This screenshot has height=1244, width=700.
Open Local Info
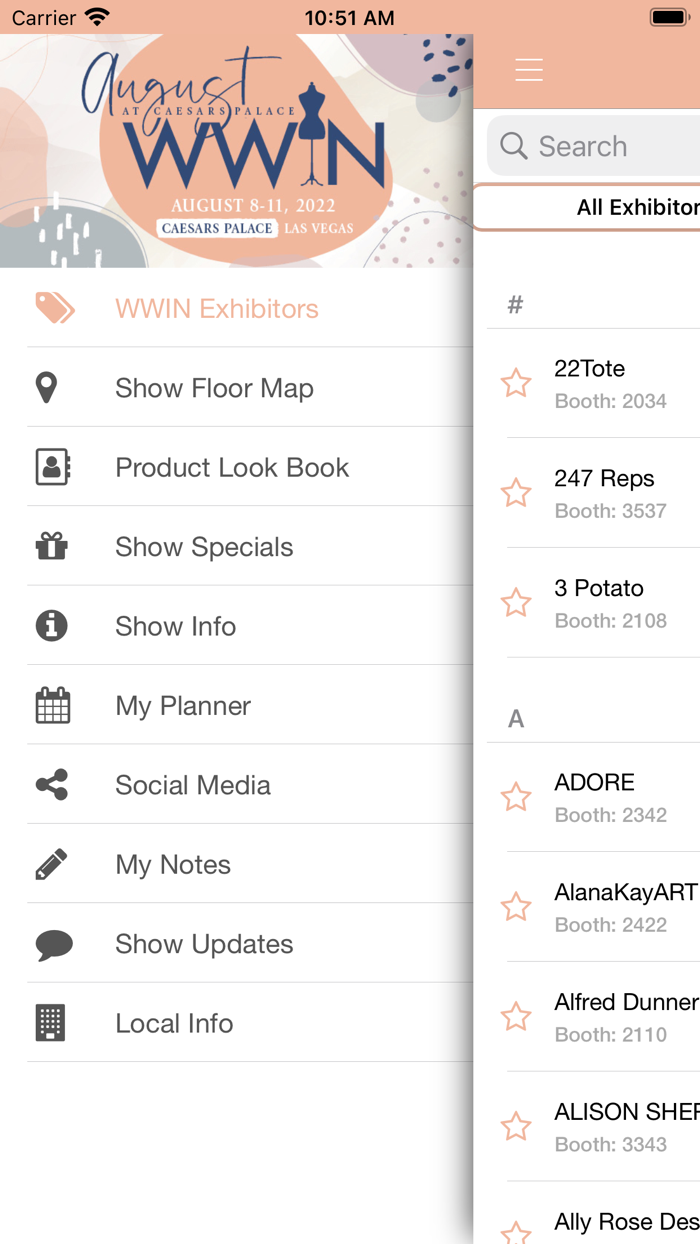174,1024
